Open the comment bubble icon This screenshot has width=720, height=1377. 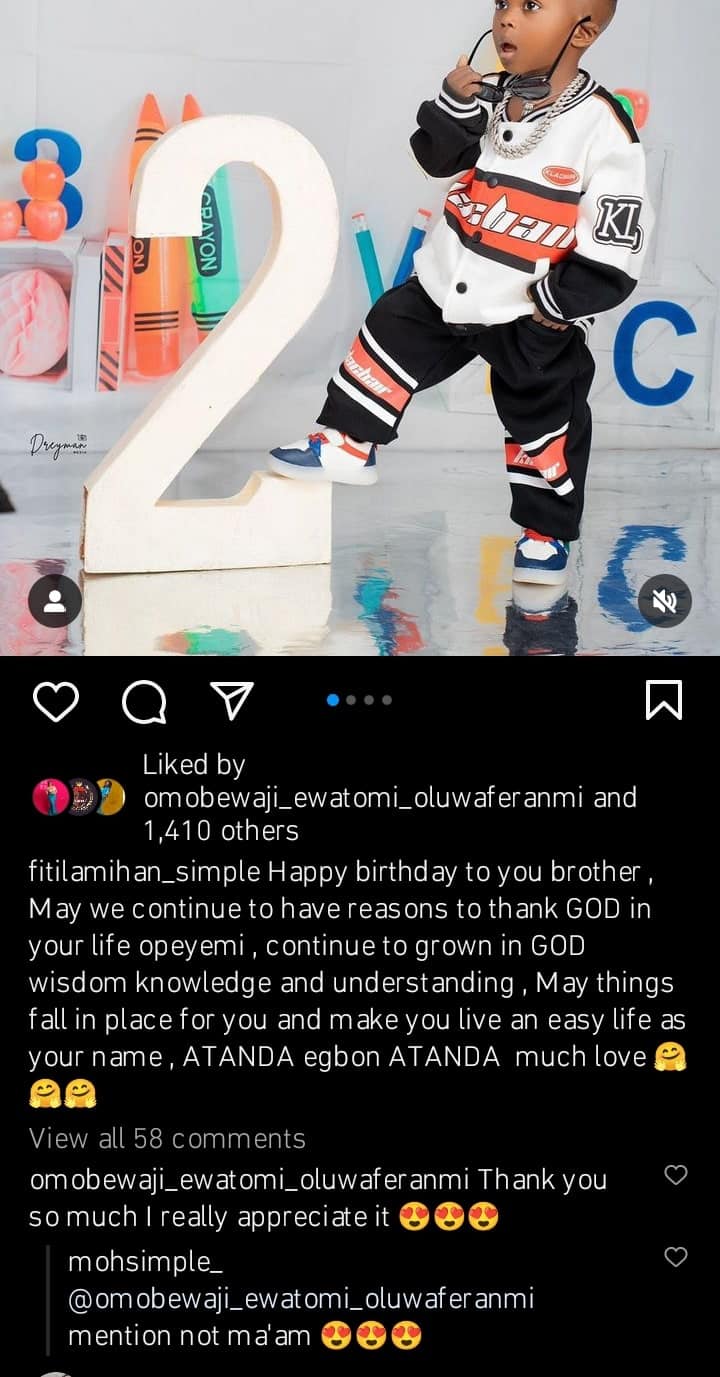[144, 701]
